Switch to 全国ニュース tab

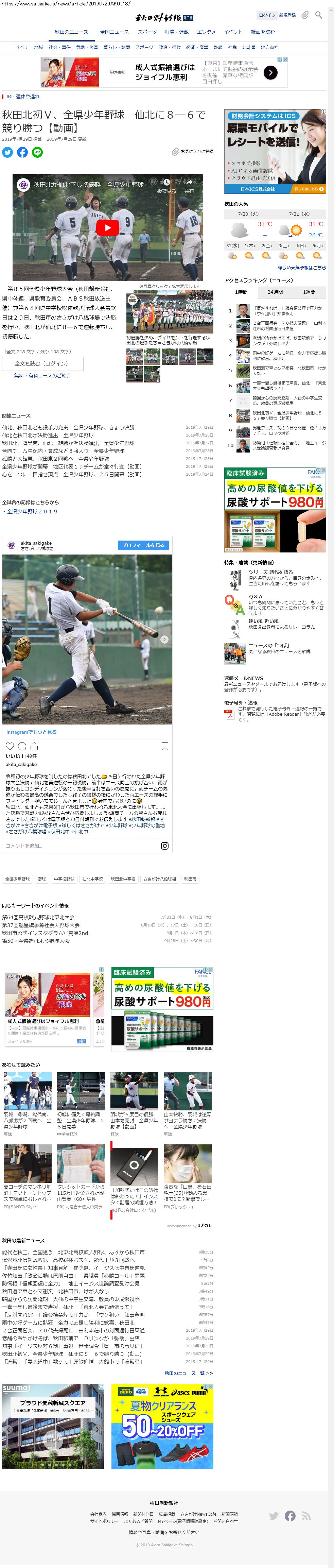point(115,32)
